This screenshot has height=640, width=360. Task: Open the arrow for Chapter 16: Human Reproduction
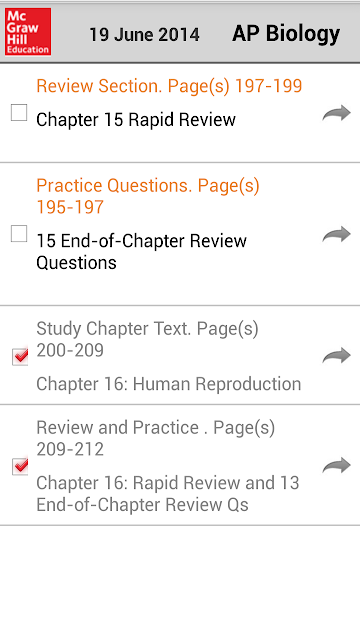(336, 356)
